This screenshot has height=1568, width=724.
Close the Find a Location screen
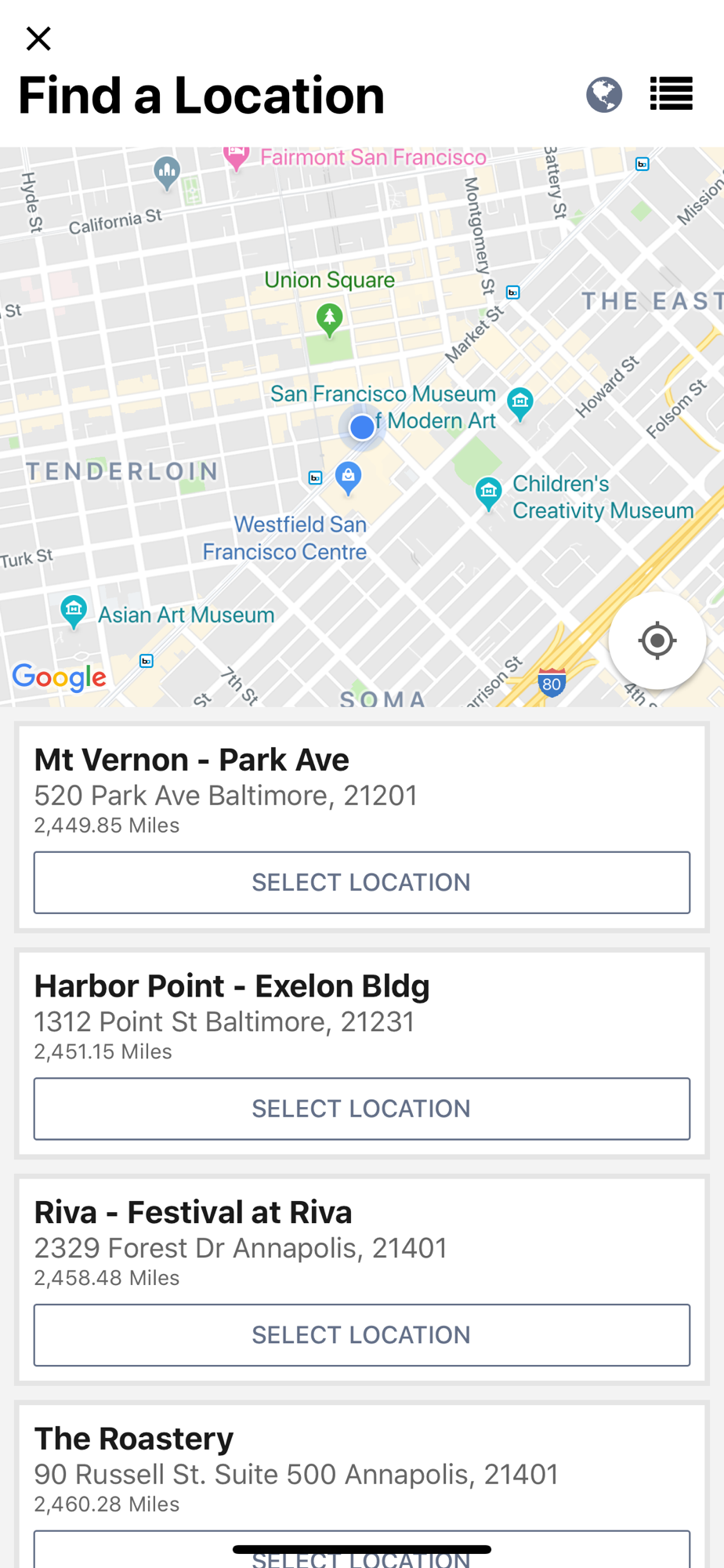(x=38, y=38)
